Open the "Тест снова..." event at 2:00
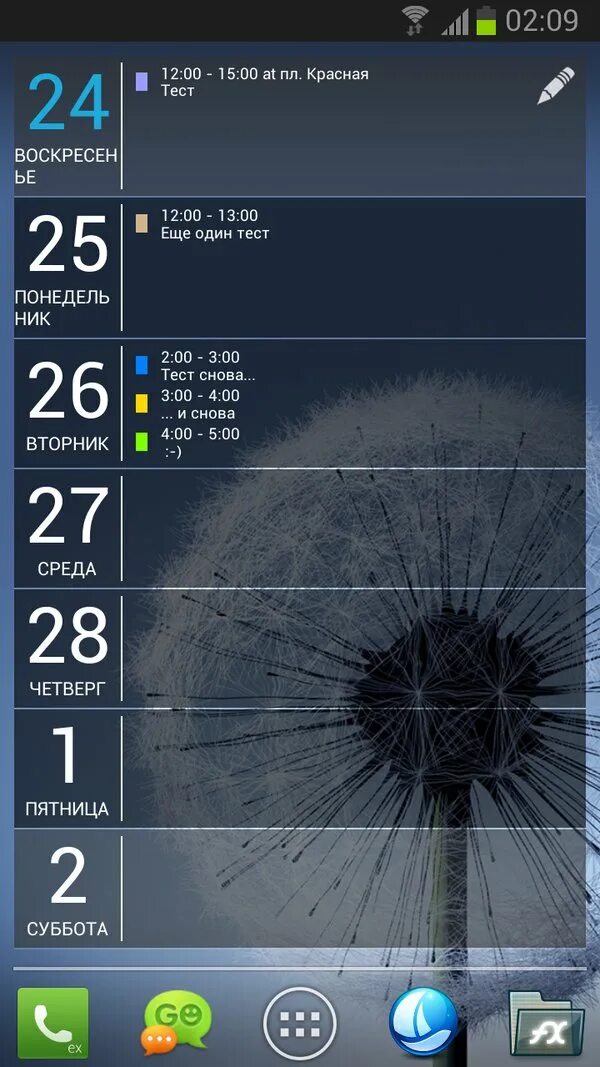Viewport: 600px width, 1067px height. pos(207,366)
